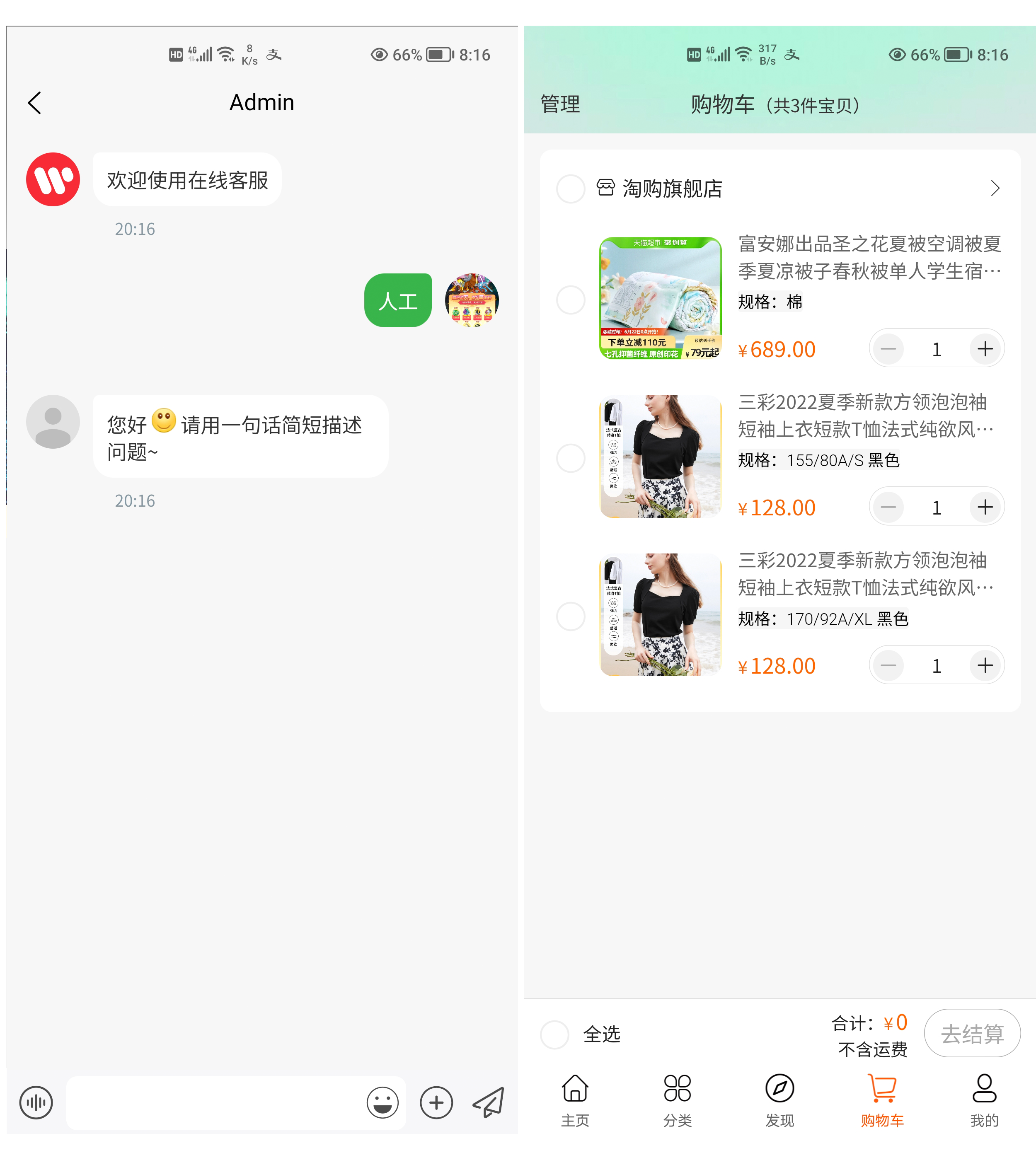1036x1160 pixels.
Task: Tap 去结算 to check out
Action: click(972, 1033)
